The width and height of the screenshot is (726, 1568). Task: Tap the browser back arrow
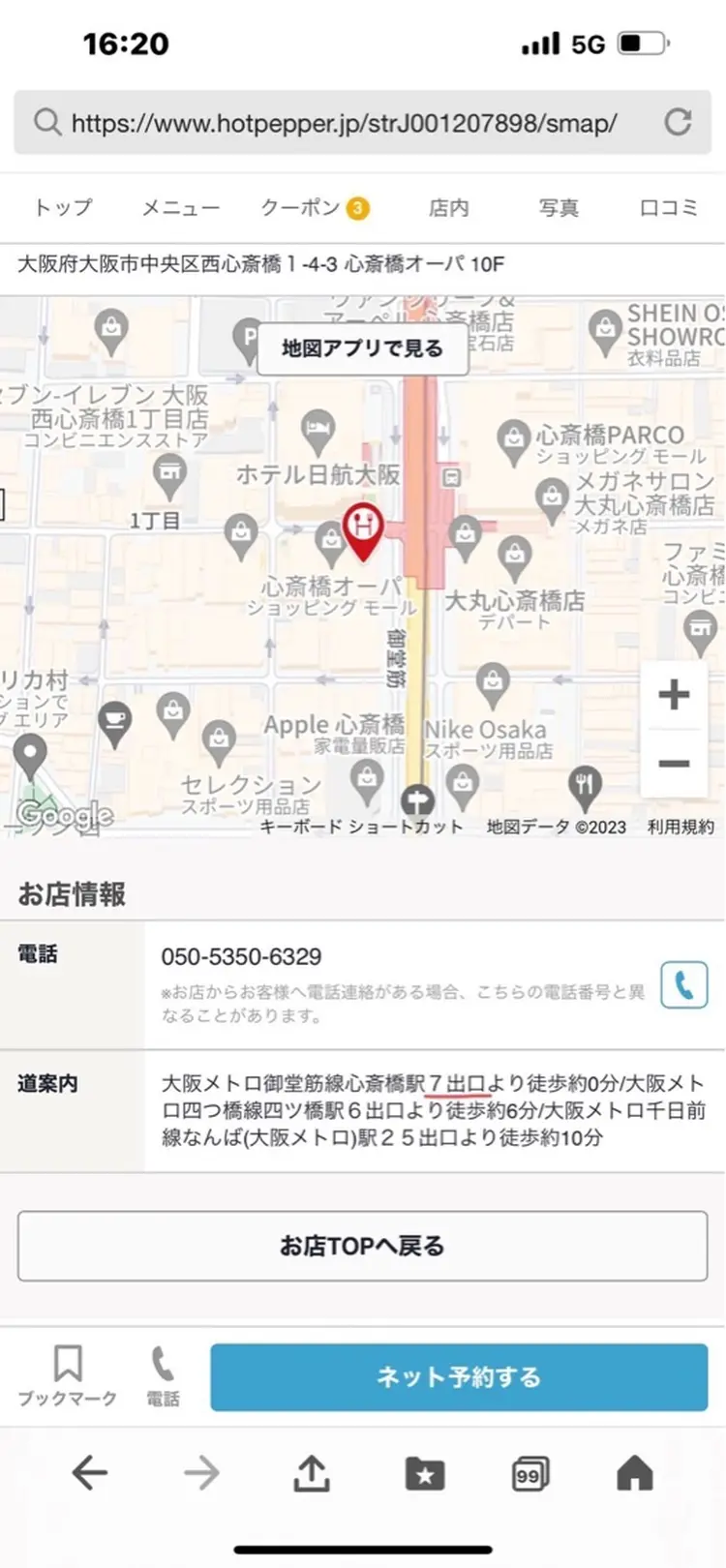[x=90, y=1473]
